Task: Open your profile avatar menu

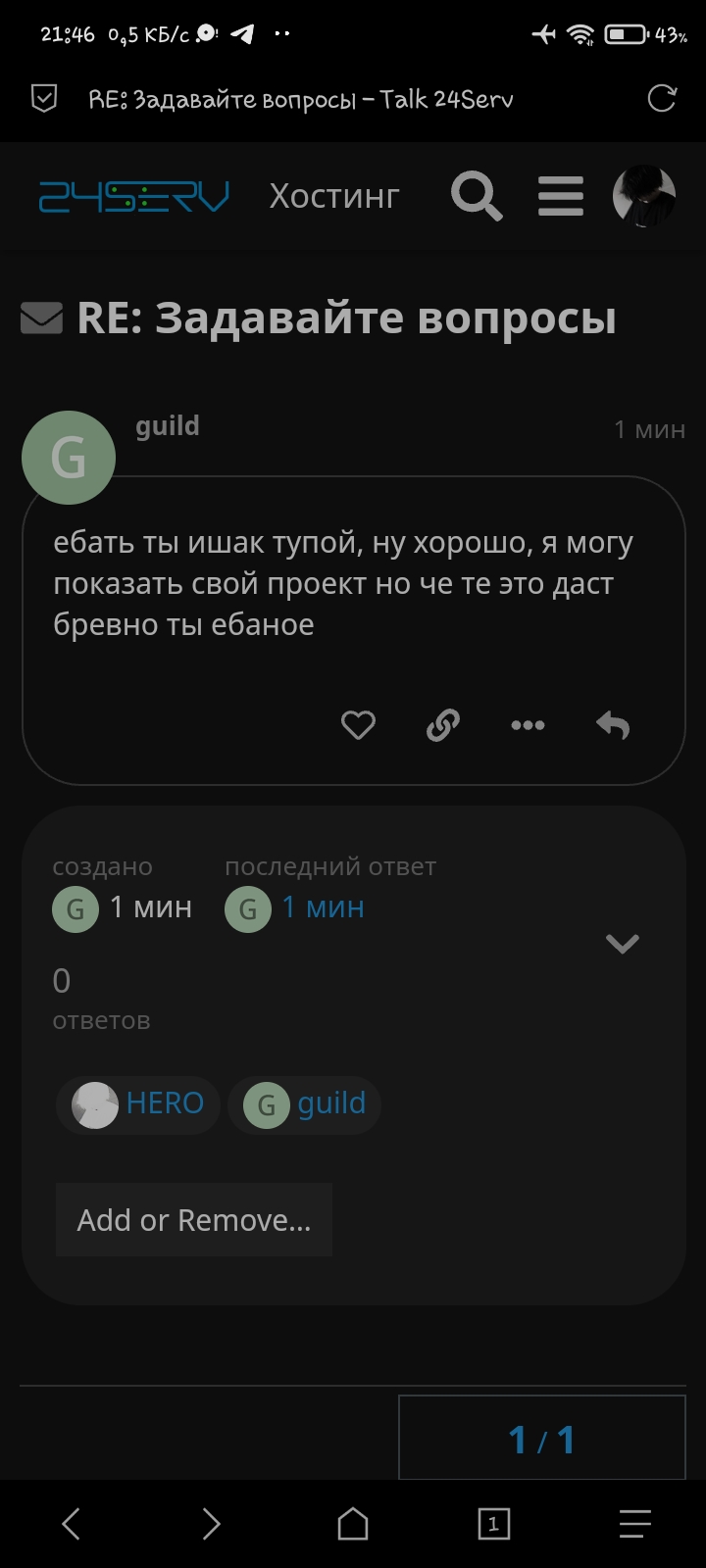Action: (644, 196)
